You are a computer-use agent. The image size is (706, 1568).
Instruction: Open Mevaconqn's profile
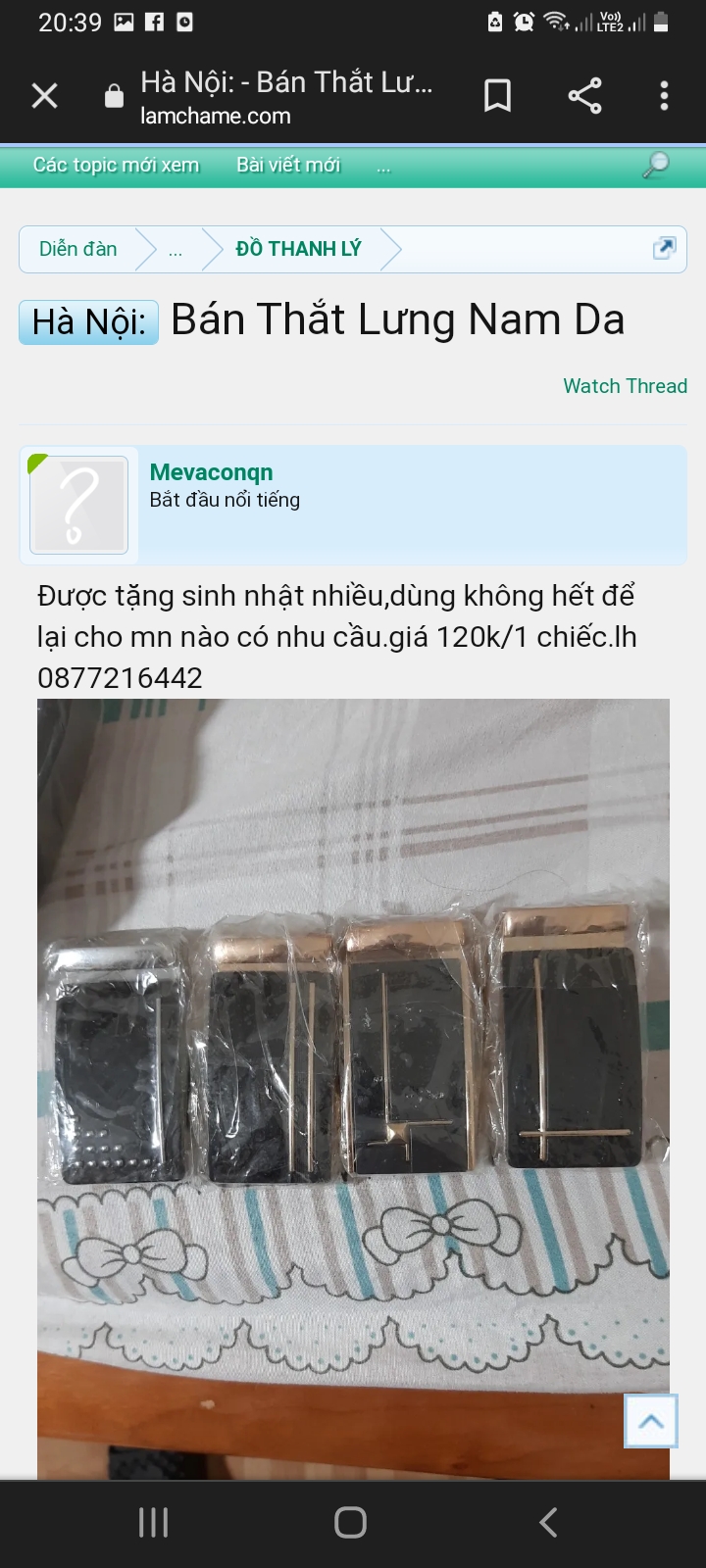click(x=211, y=472)
